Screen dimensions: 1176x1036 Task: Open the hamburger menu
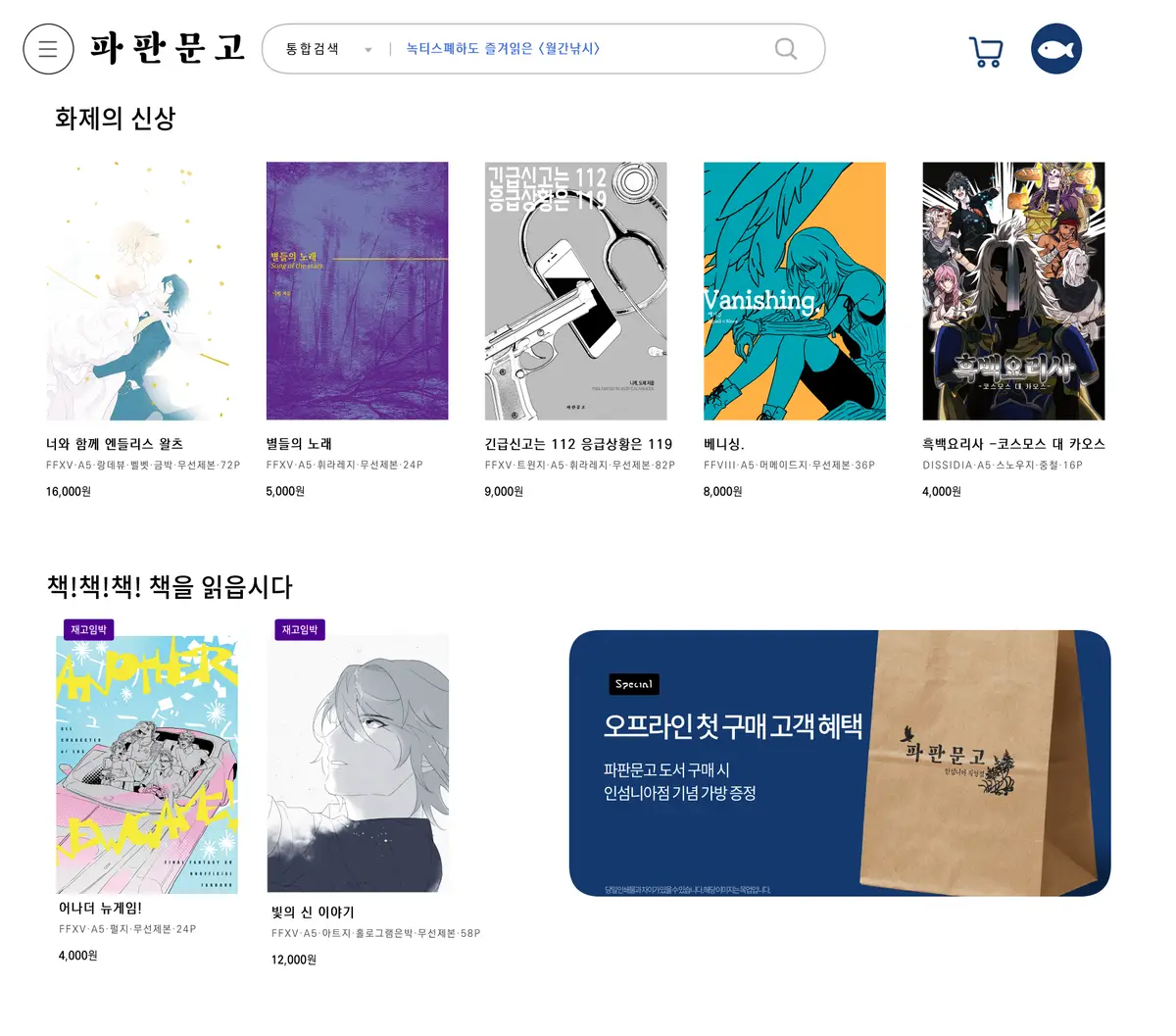tap(48, 49)
